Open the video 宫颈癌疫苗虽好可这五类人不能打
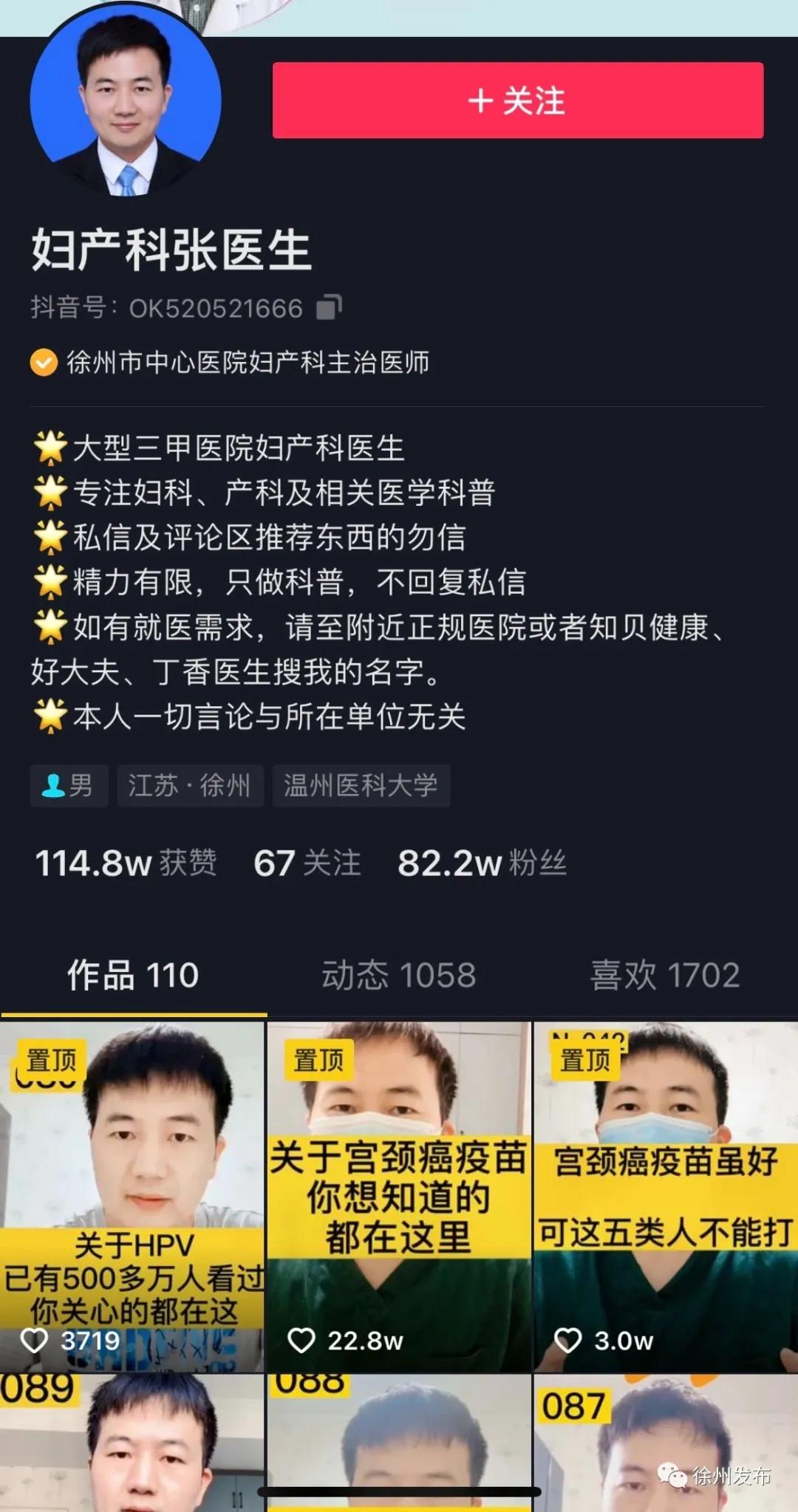Screen dimensions: 798x1512 coord(665,1197)
